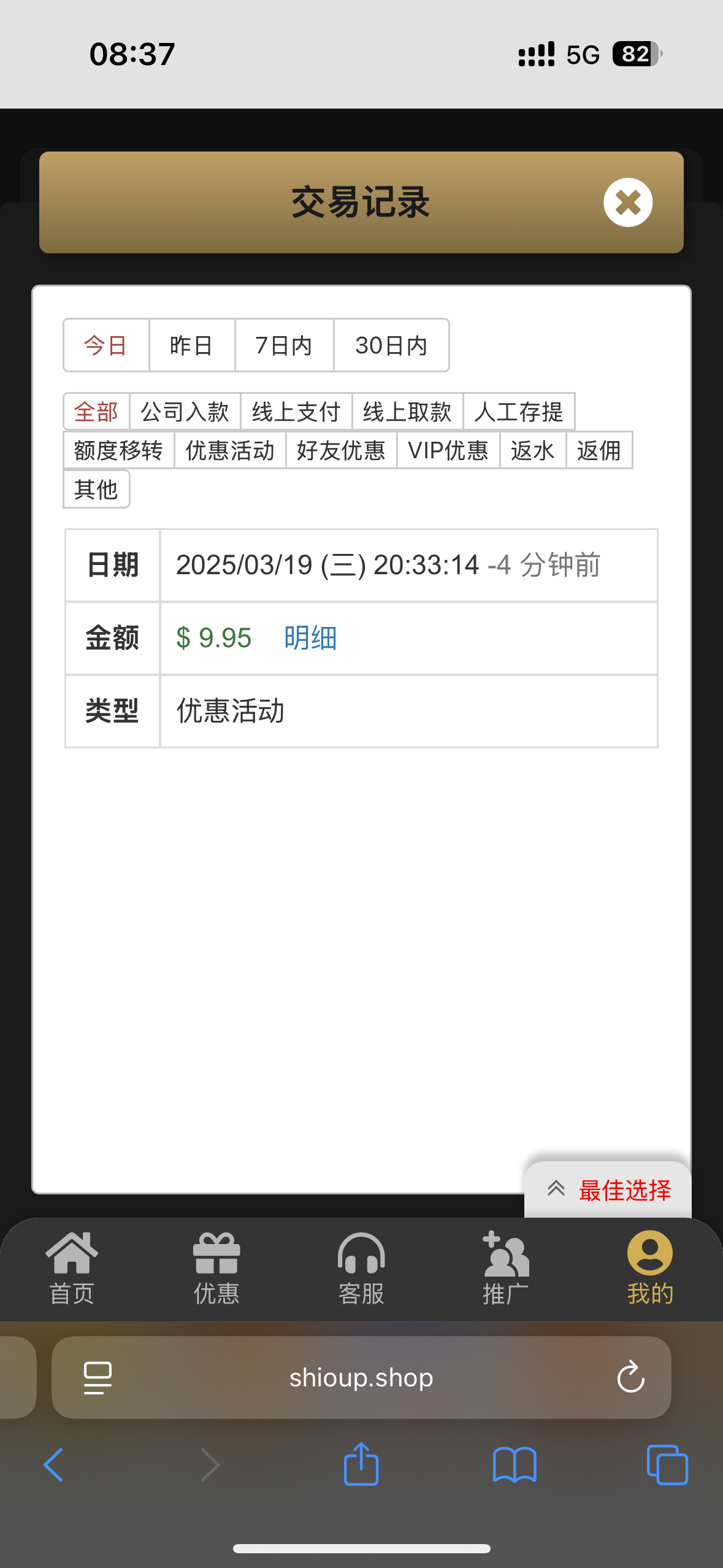Show 返水 records
This screenshot has width=723, height=1568.
pos(533,450)
